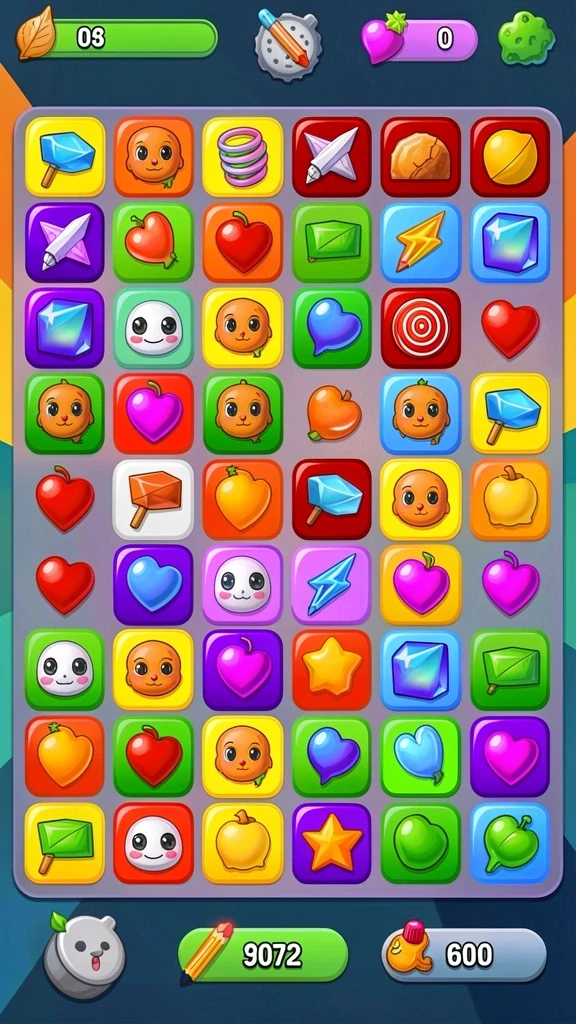Tap the orange star on purple tile
The image size is (576, 1024).
click(x=332, y=842)
